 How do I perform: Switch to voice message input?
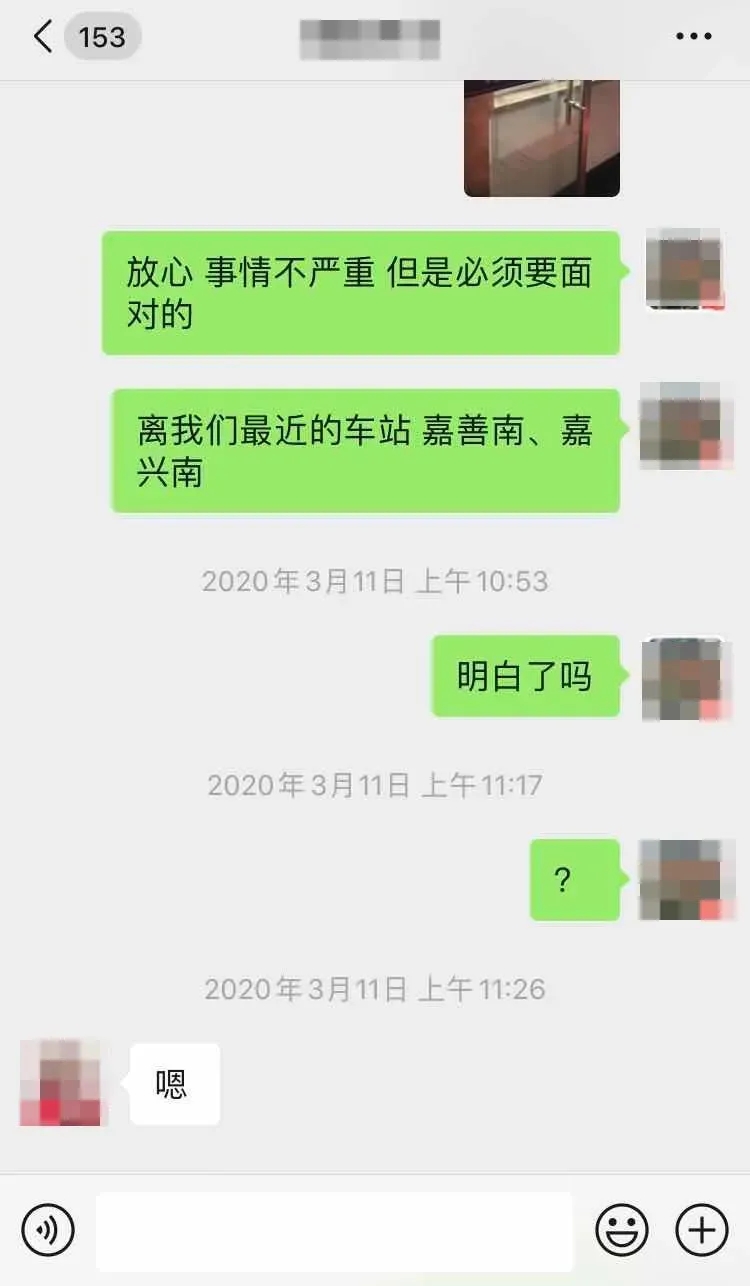[x=47, y=1229]
